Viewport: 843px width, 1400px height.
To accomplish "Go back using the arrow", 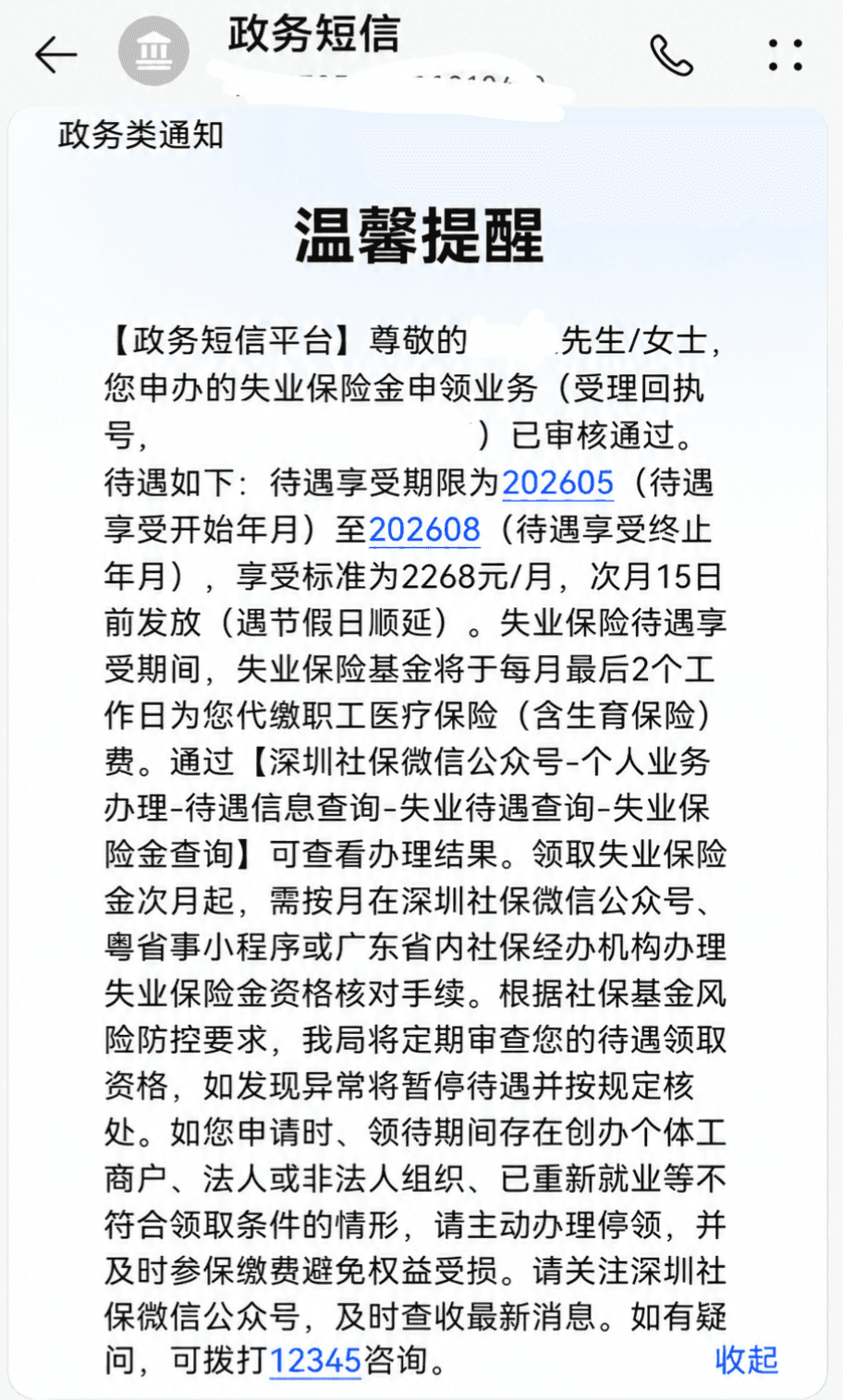I will (56, 55).
